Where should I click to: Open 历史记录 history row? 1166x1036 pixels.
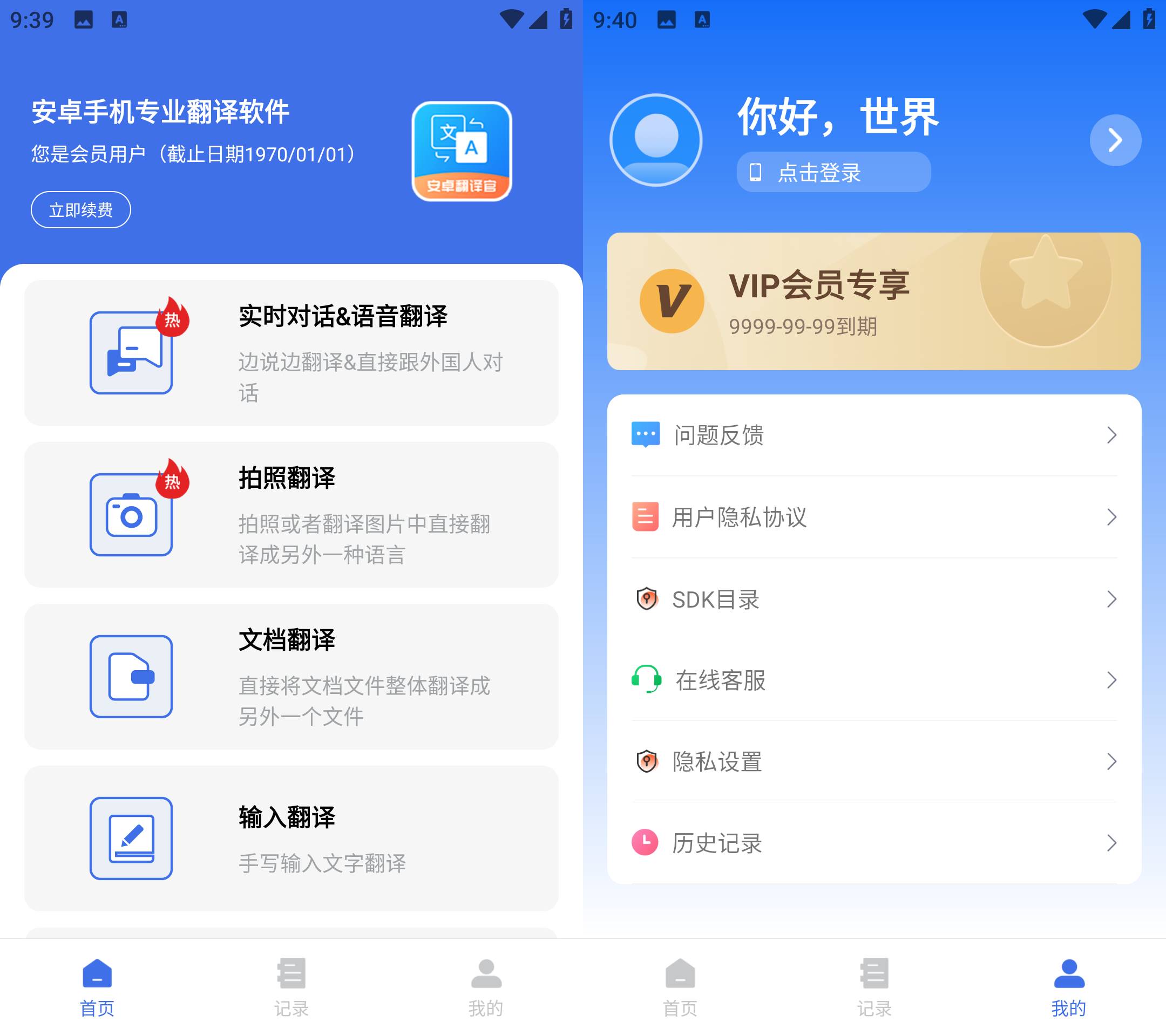tap(873, 843)
